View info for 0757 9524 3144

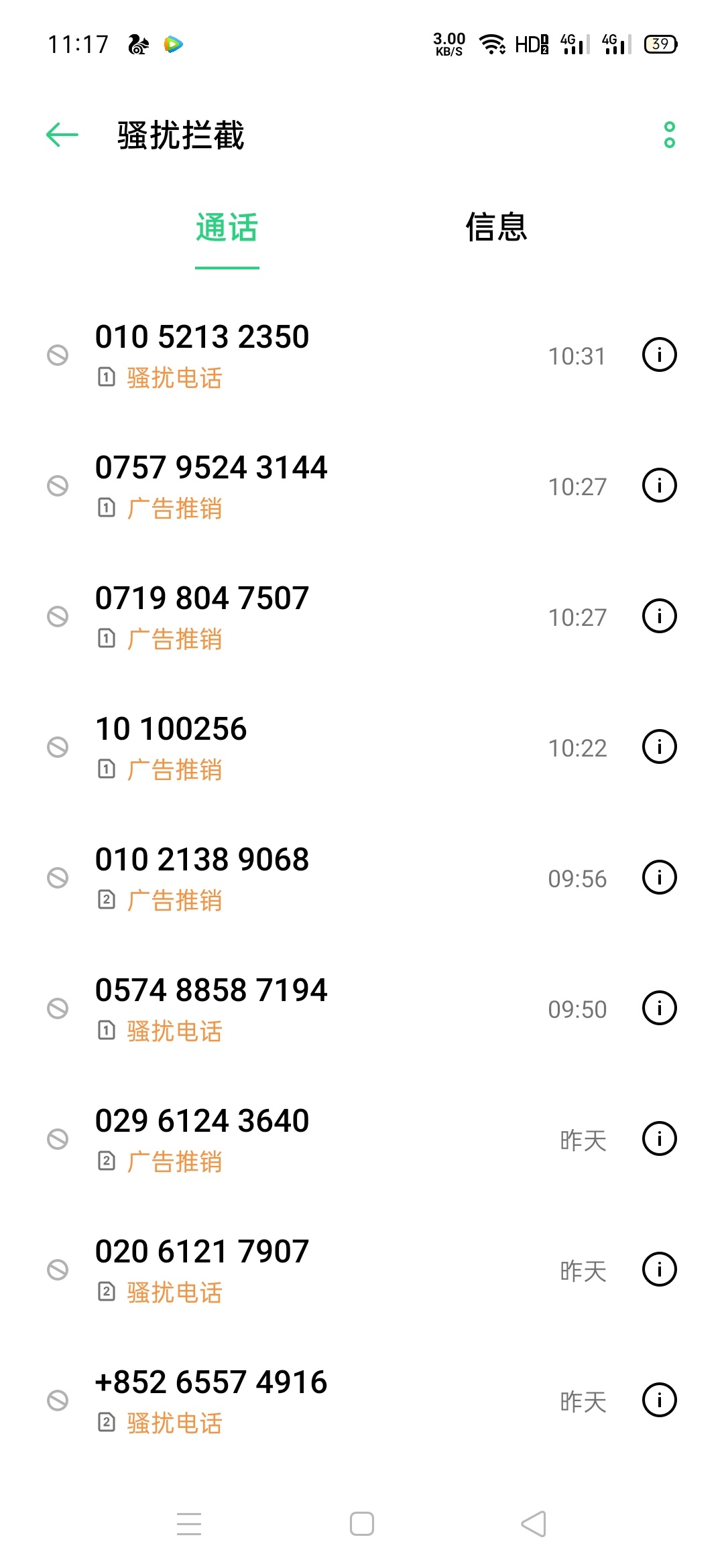coord(660,485)
